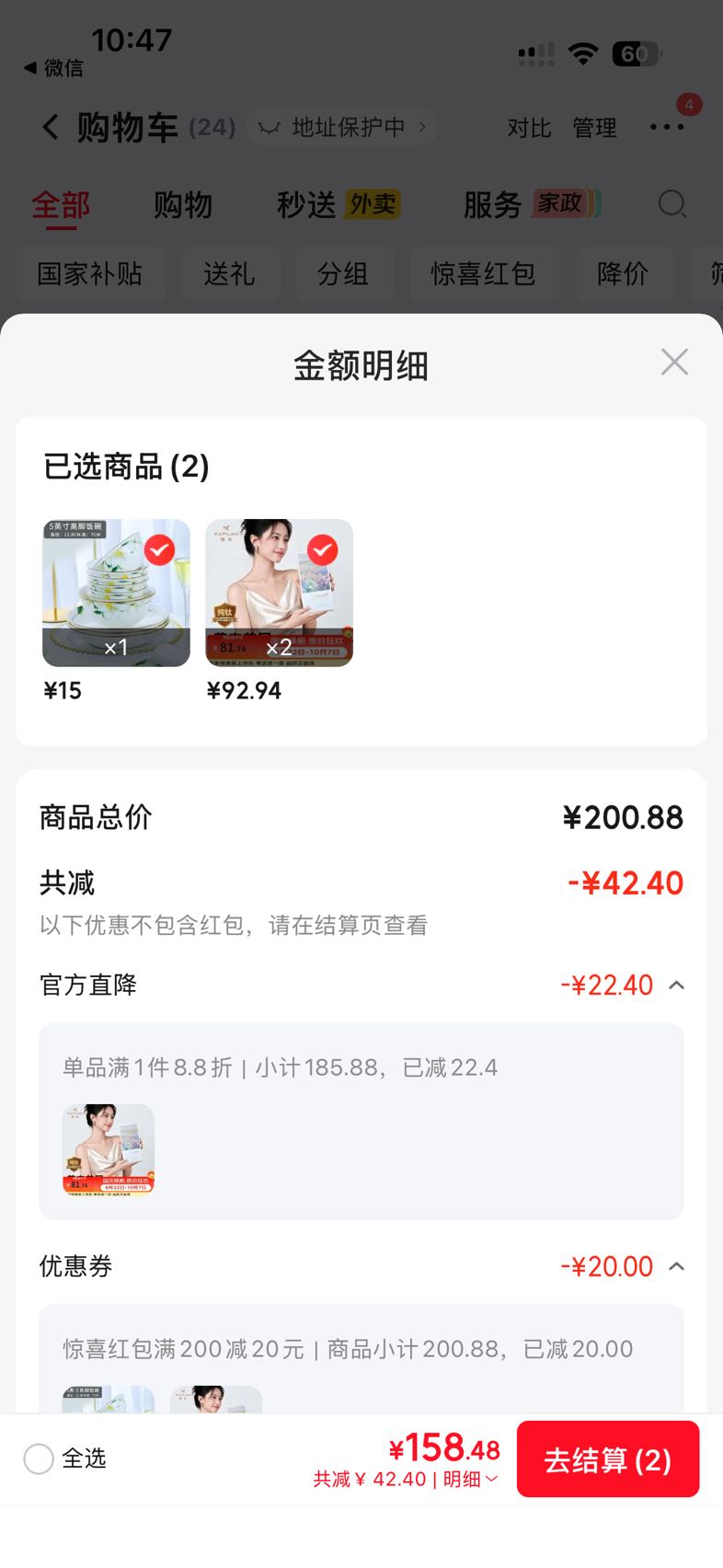
Task: Open product image under 官方直降 discount
Action: 109,1149
